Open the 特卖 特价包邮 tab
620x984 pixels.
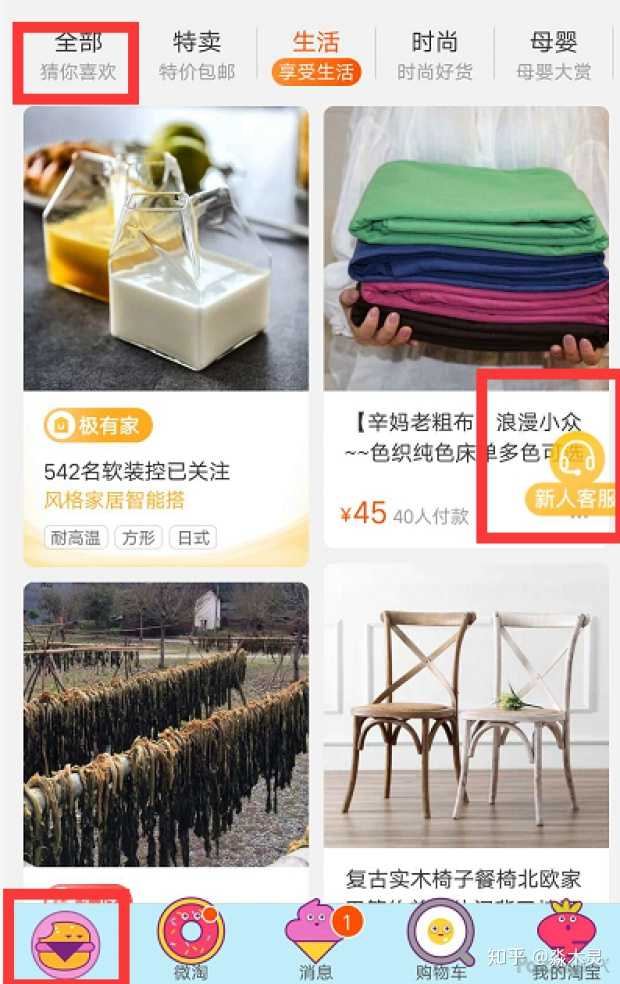[x=197, y=56]
